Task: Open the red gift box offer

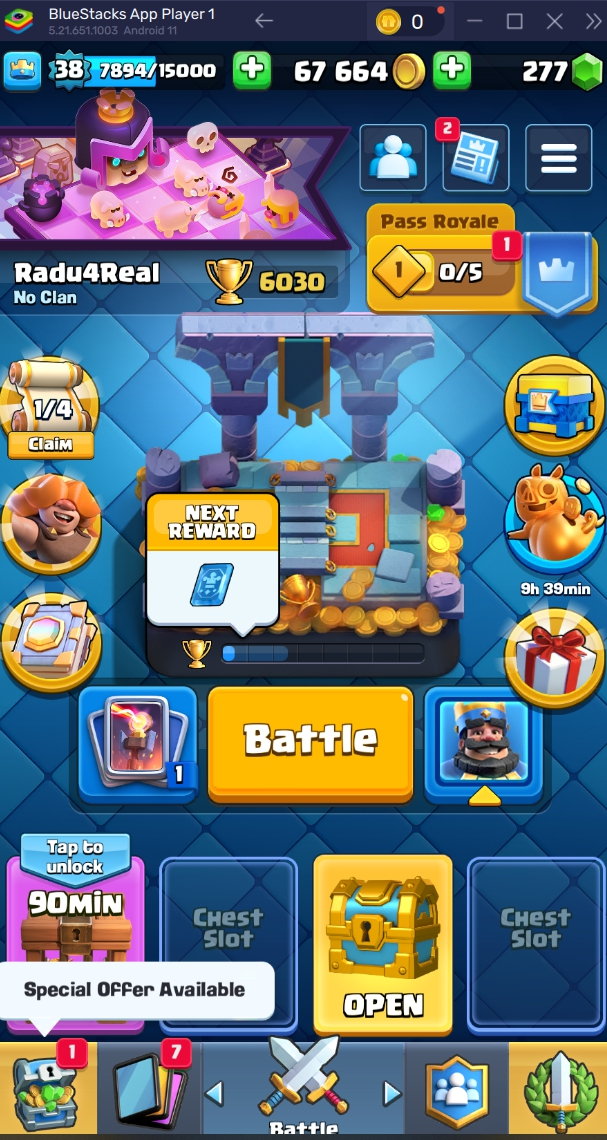Action: (x=555, y=655)
